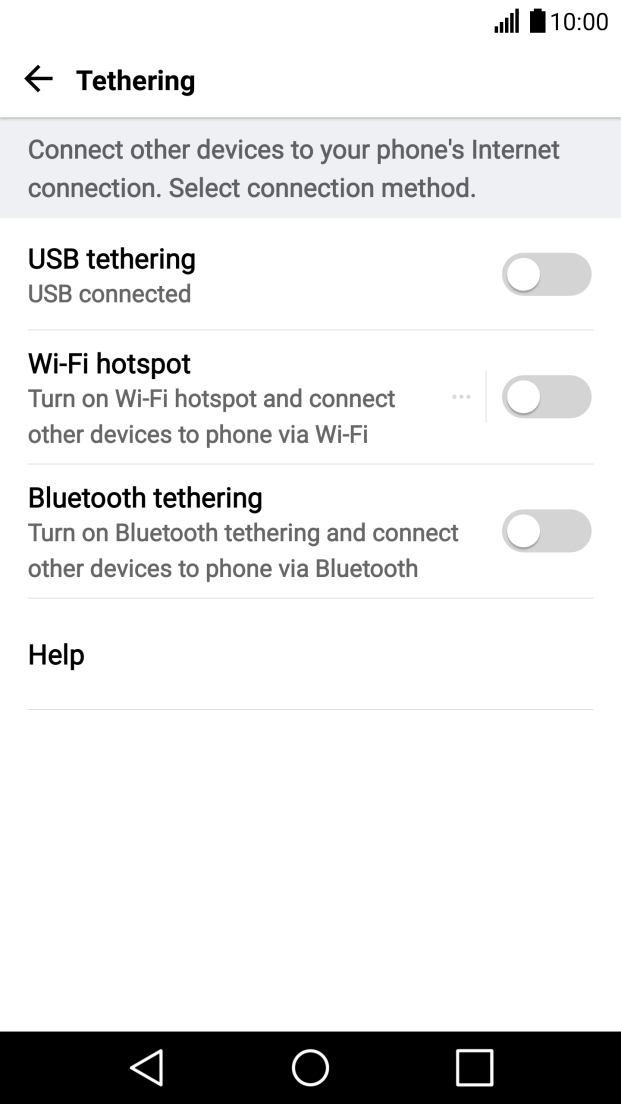The image size is (621, 1104).
Task: Tap the system home button
Action: point(310,1067)
